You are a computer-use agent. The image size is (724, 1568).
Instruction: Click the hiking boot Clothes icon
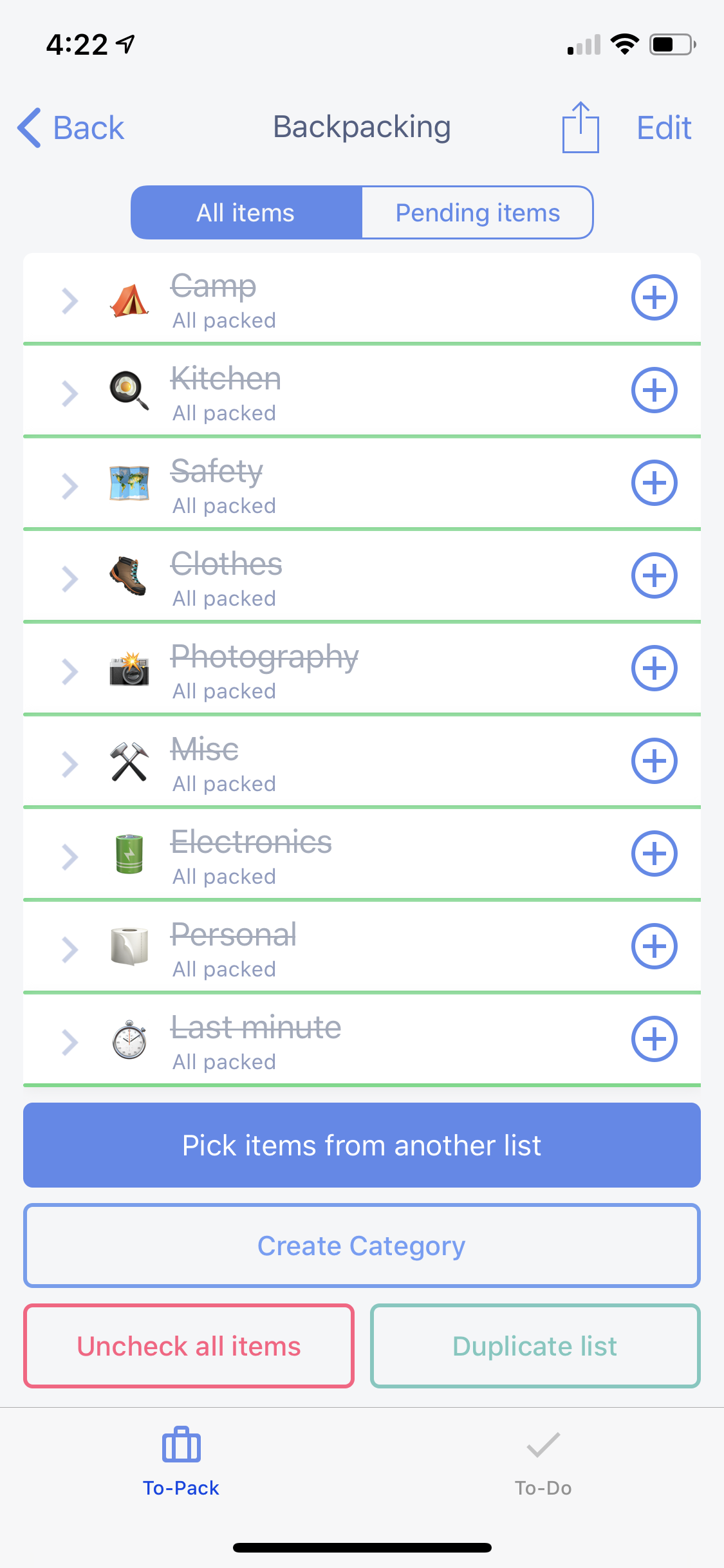[129, 576]
